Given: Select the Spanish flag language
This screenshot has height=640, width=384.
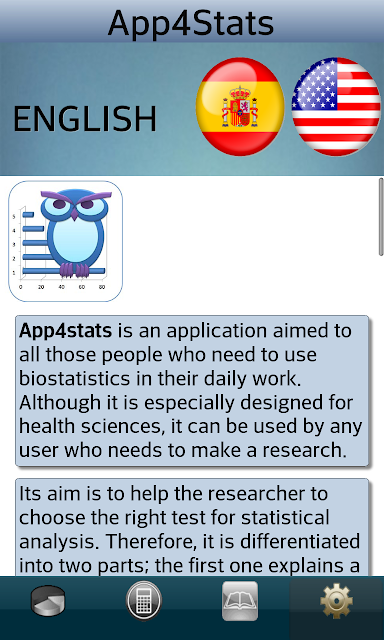Looking at the screenshot, I should (240, 107).
